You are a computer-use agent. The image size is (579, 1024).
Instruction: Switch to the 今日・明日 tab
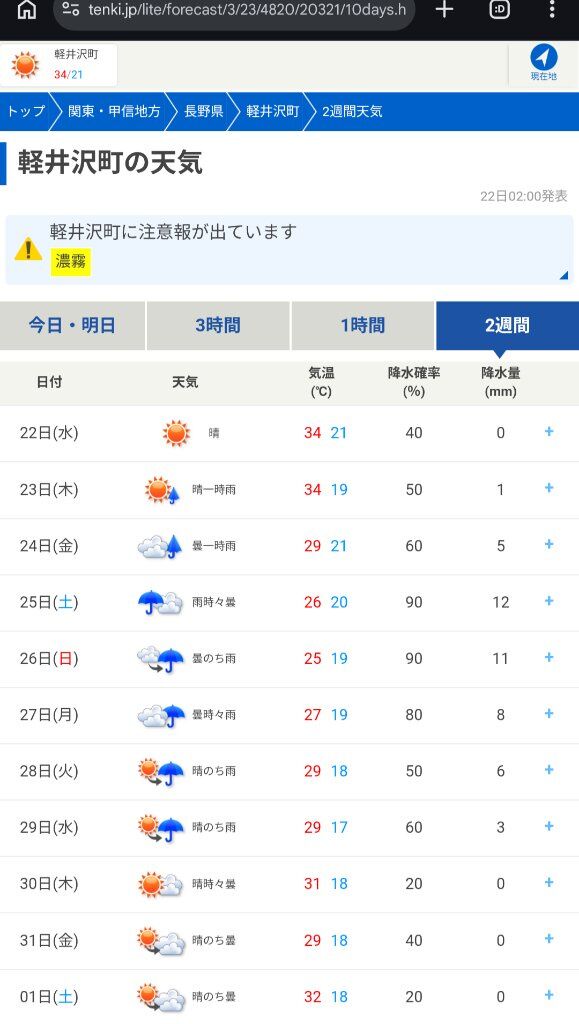pyautogui.click(x=72, y=325)
